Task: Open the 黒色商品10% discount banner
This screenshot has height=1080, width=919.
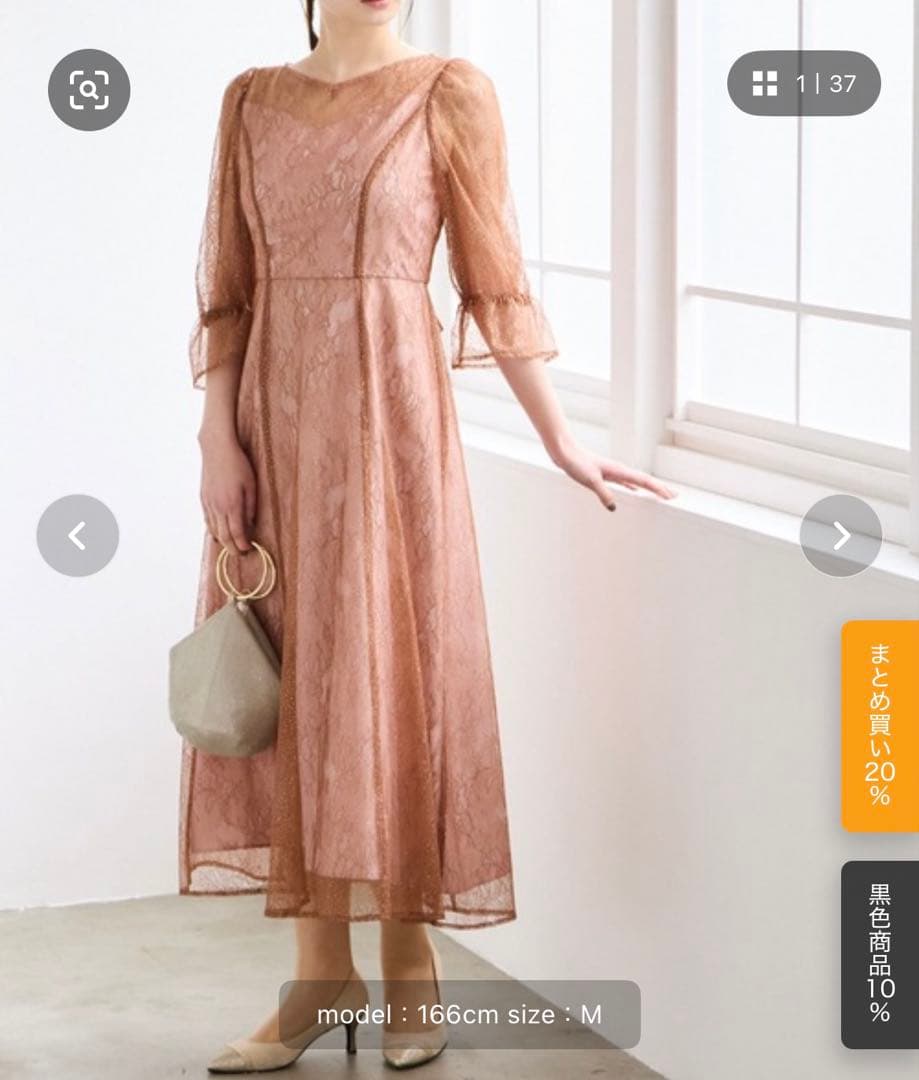Action: coord(879,953)
